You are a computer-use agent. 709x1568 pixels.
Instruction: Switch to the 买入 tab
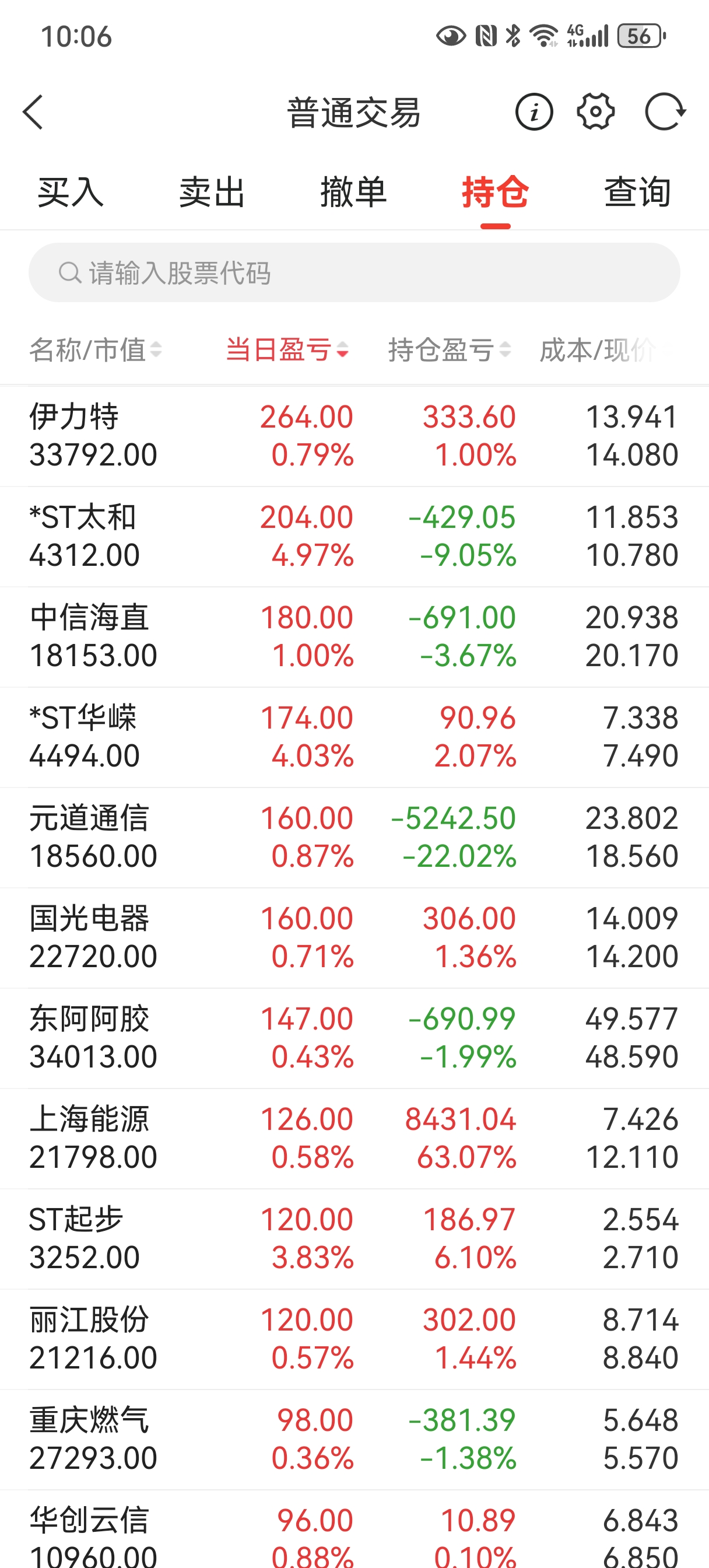point(71,192)
